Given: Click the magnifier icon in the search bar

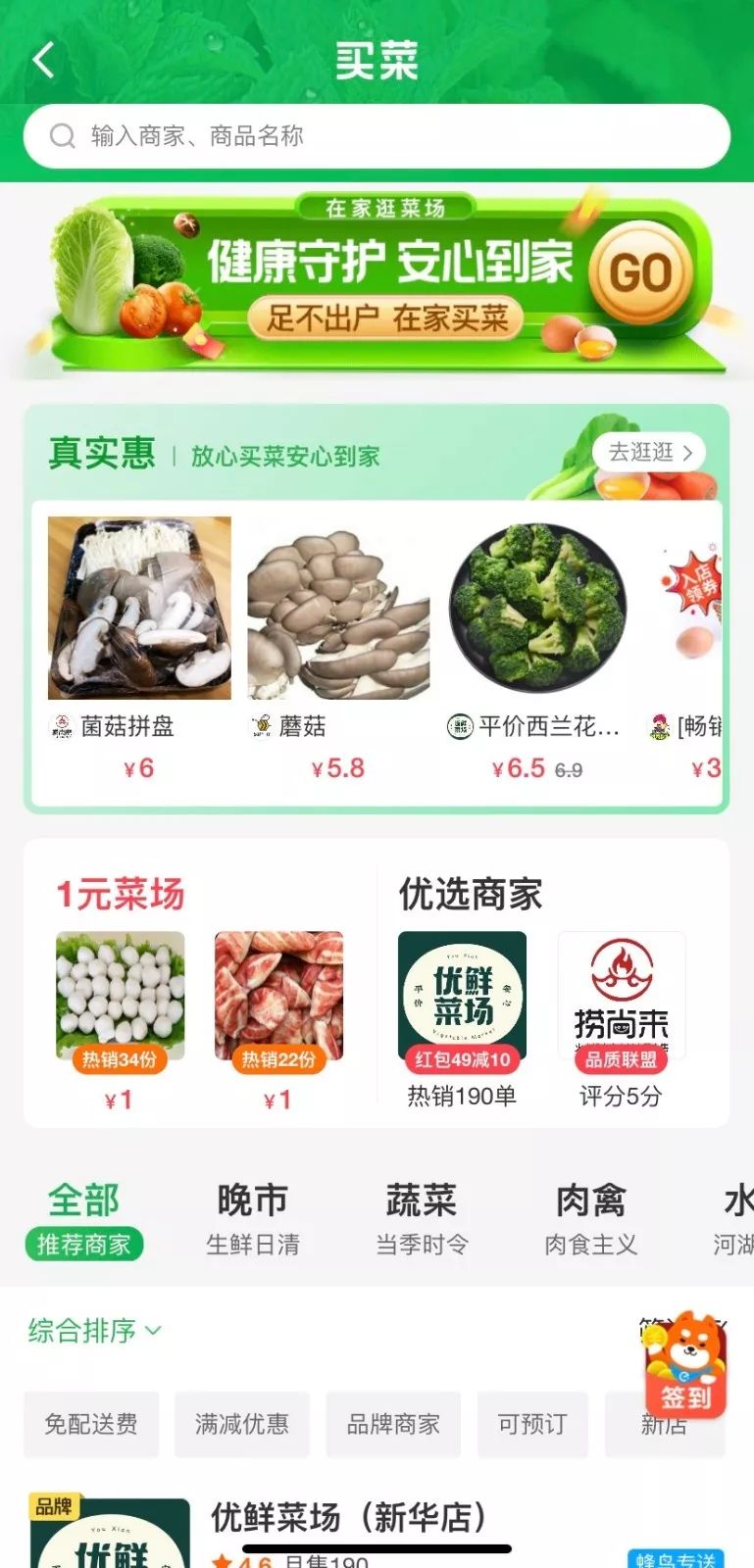Looking at the screenshot, I should pyautogui.click(x=62, y=136).
